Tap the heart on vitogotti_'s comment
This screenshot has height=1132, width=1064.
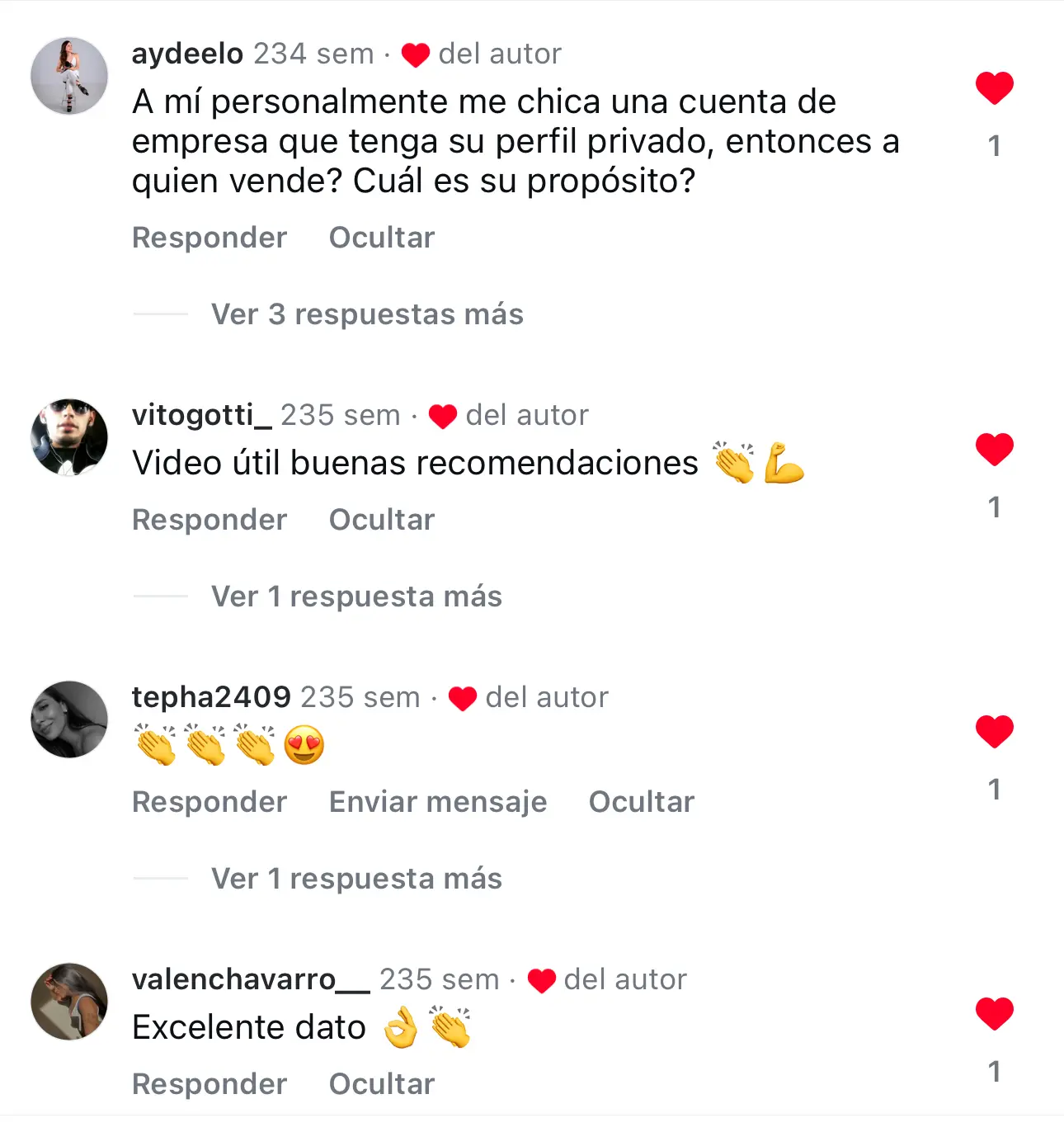point(994,450)
